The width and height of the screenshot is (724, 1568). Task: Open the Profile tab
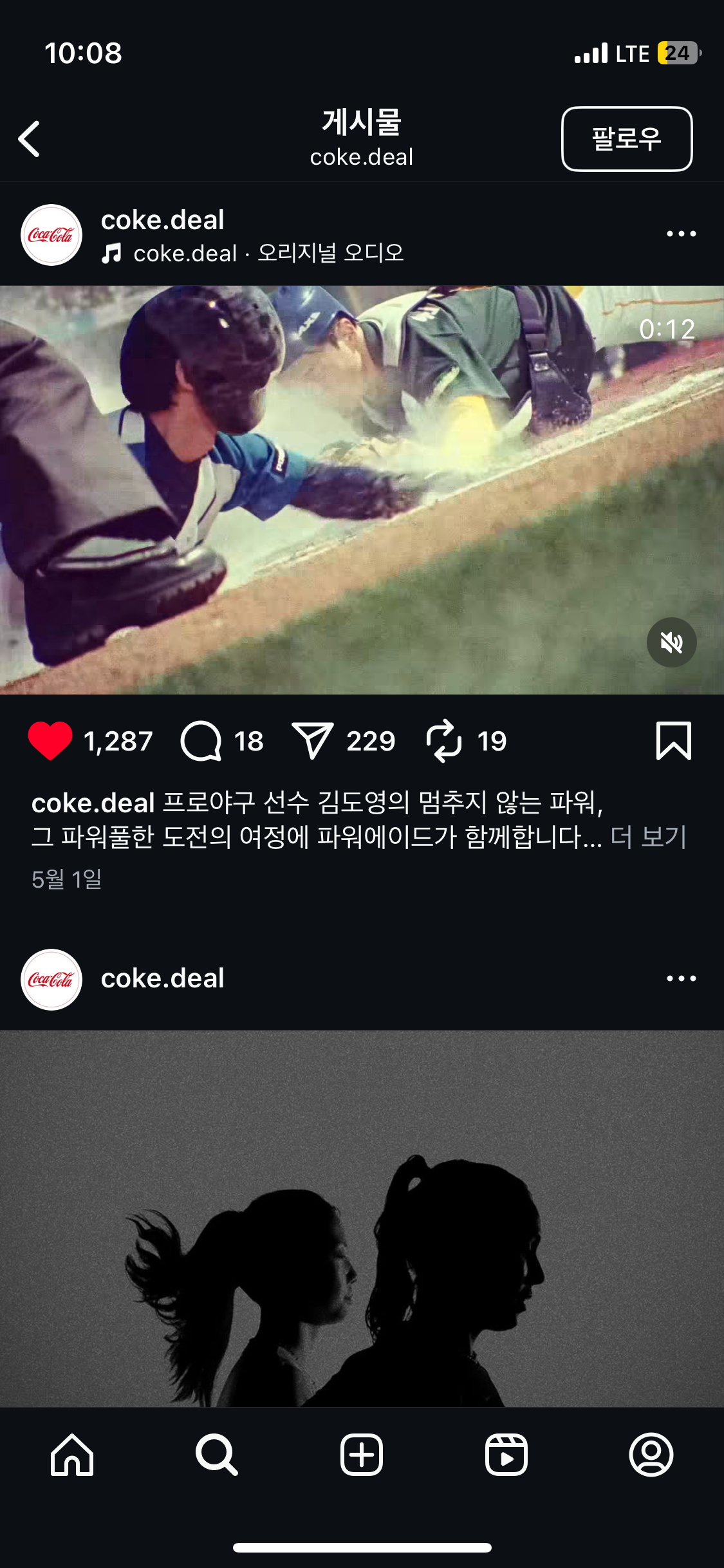(x=651, y=1455)
